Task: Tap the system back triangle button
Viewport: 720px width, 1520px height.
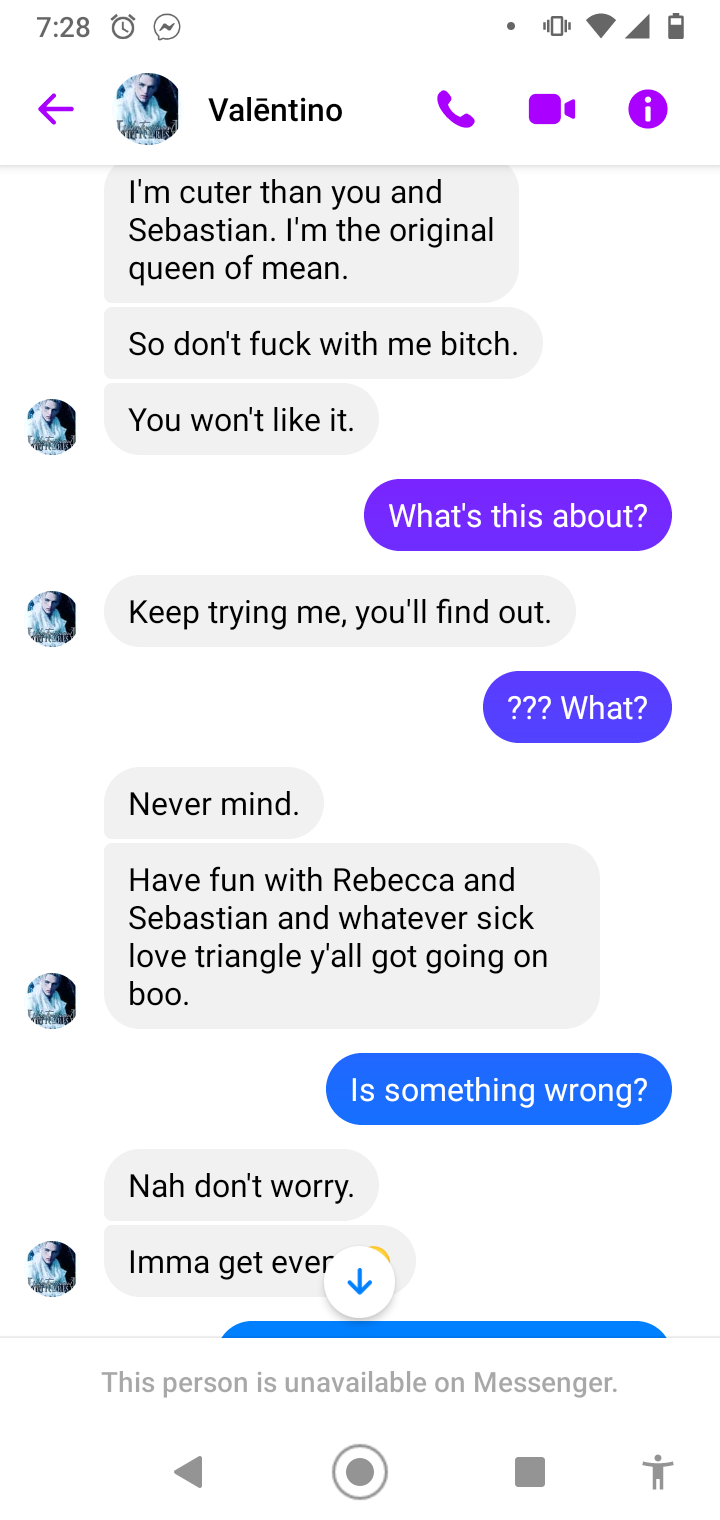Action: pos(189,1472)
